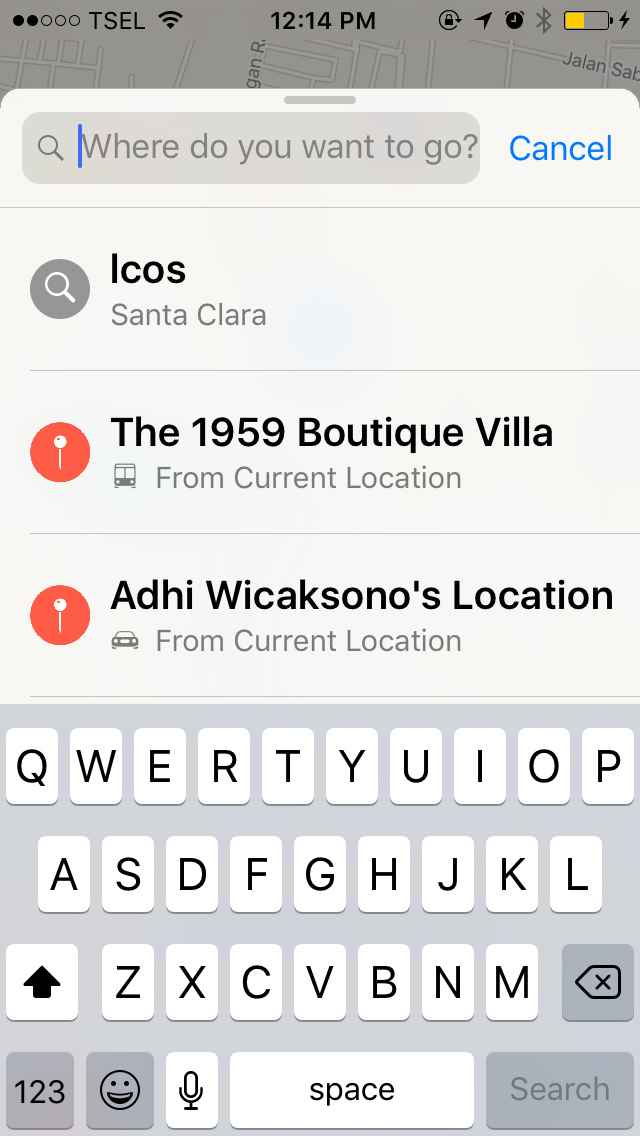Toggle the shift key
The height and width of the screenshot is (1136, 640).
point(42,983)
